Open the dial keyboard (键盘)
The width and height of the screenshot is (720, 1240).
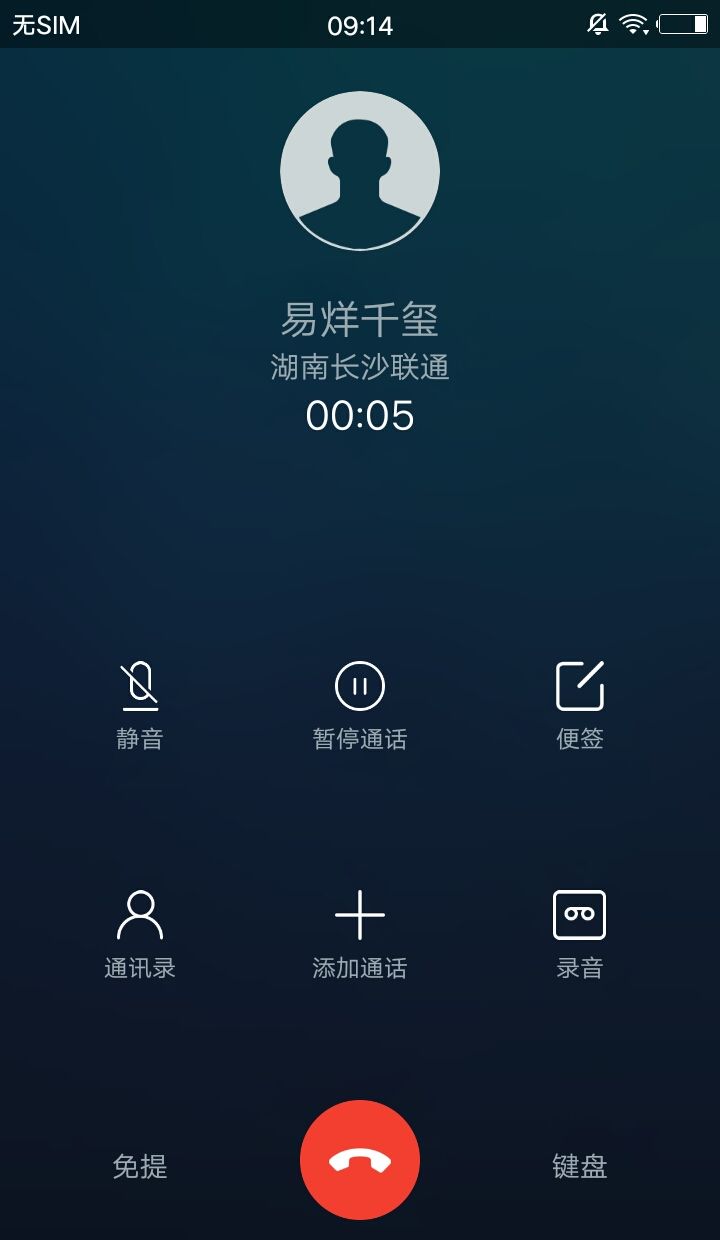click(x=580, y=1166)
